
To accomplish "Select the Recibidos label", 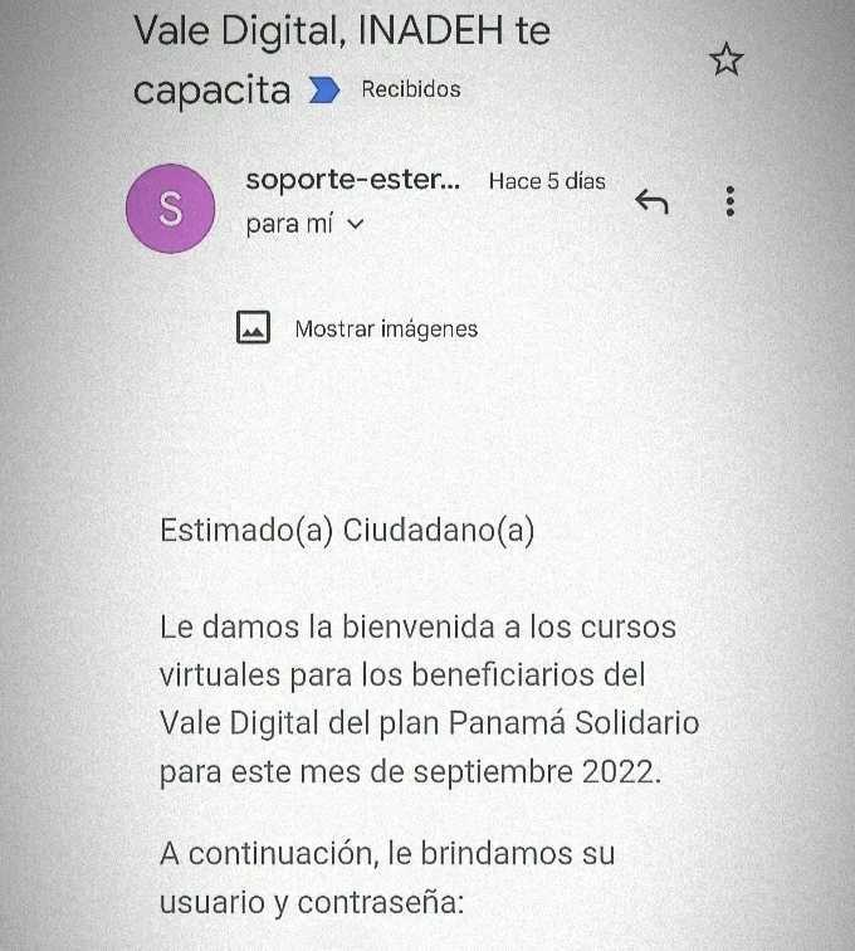I will click(x=410, y=89).
